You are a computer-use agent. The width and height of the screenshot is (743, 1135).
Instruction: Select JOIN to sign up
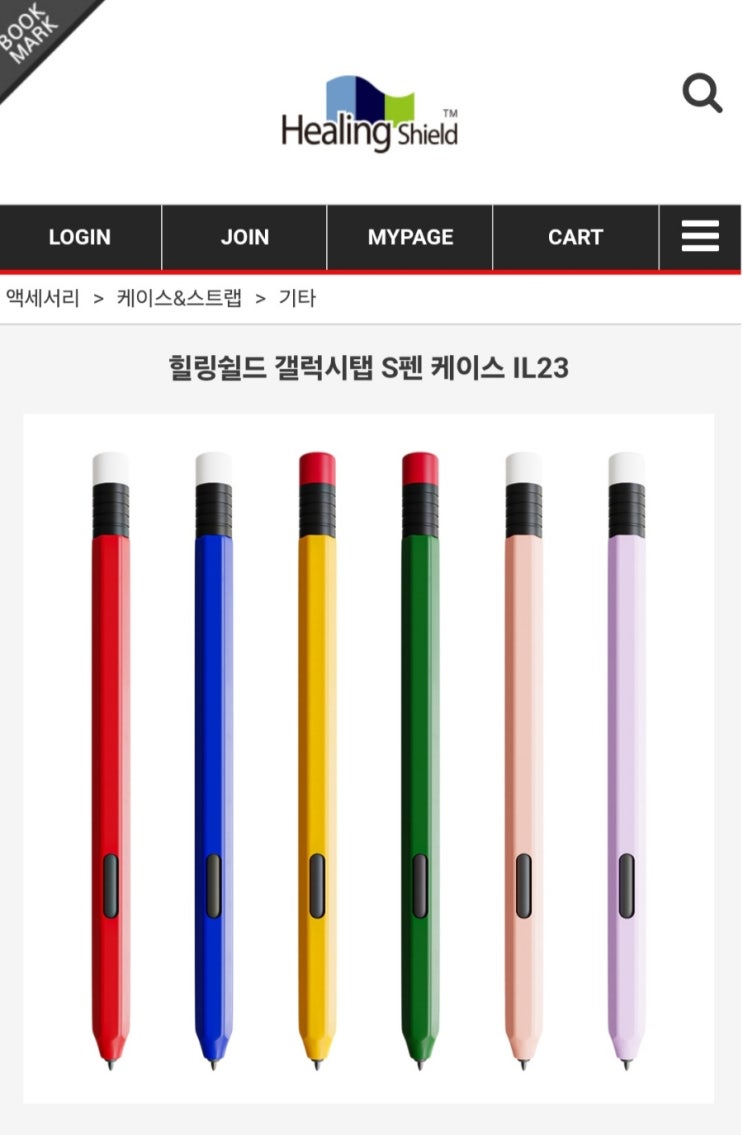point(245,237)
